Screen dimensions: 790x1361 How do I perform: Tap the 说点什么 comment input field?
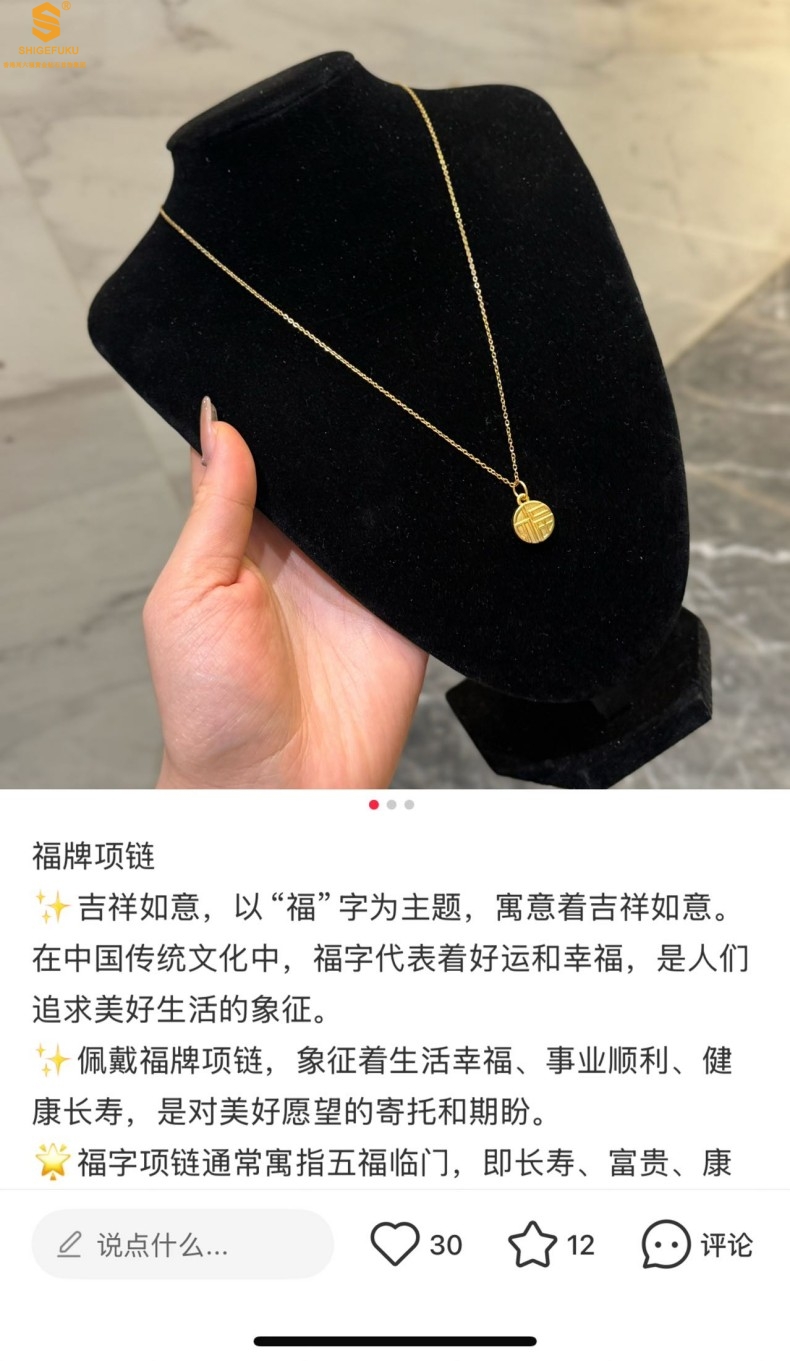point(182,1244)
